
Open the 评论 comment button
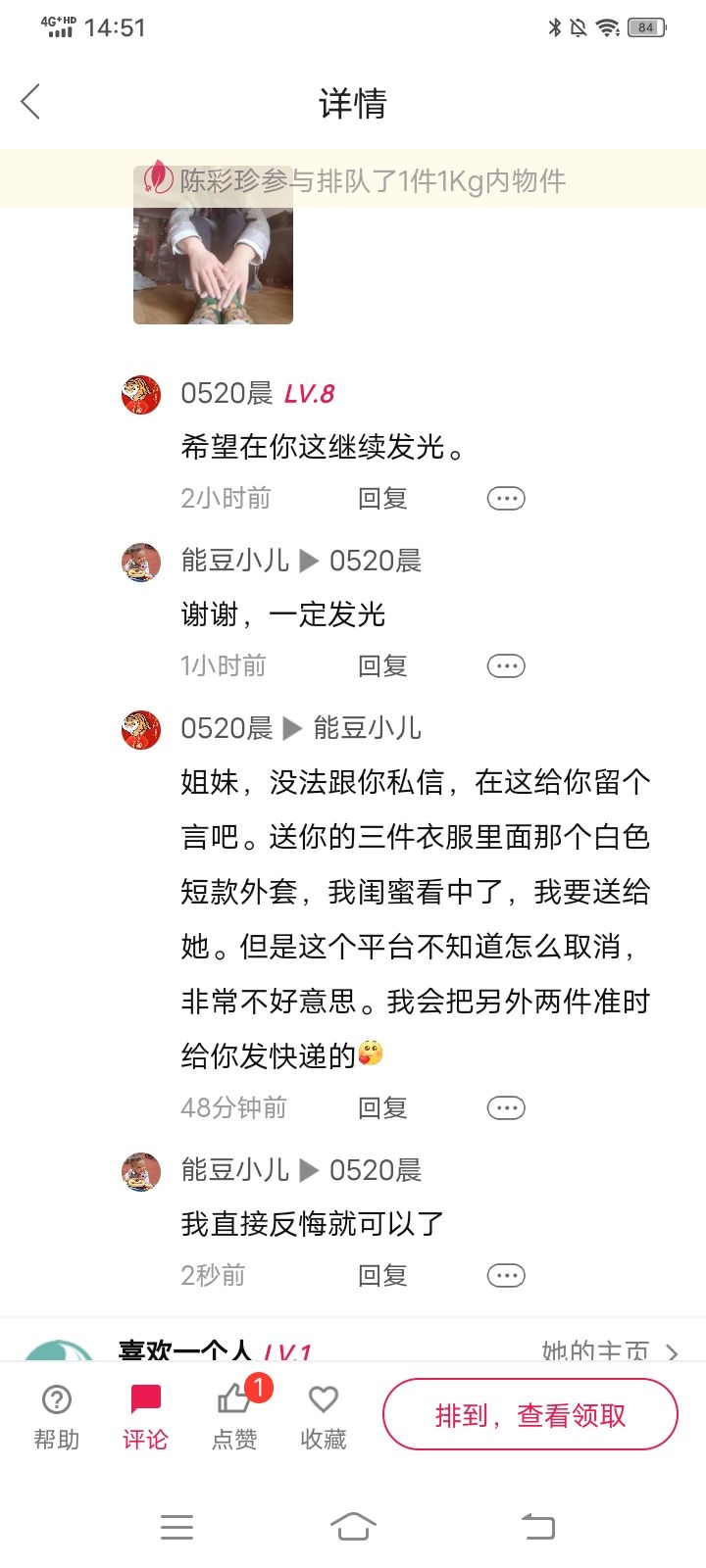(145, 1417)
